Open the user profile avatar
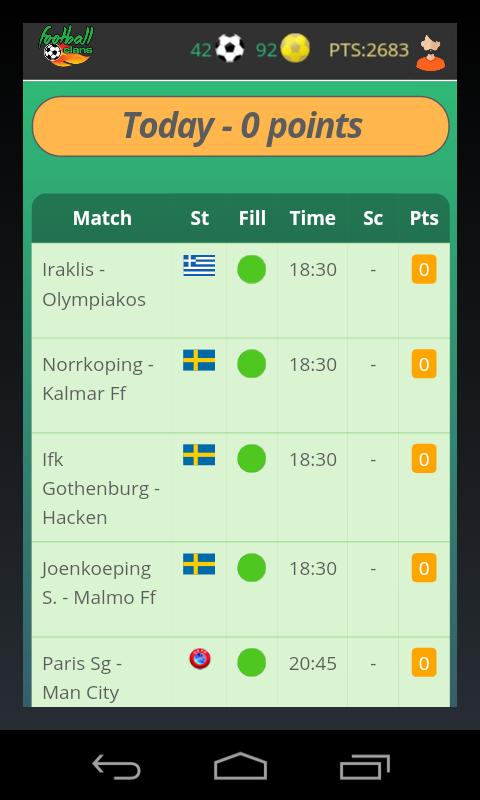480x800 pixels. (430, 53)
